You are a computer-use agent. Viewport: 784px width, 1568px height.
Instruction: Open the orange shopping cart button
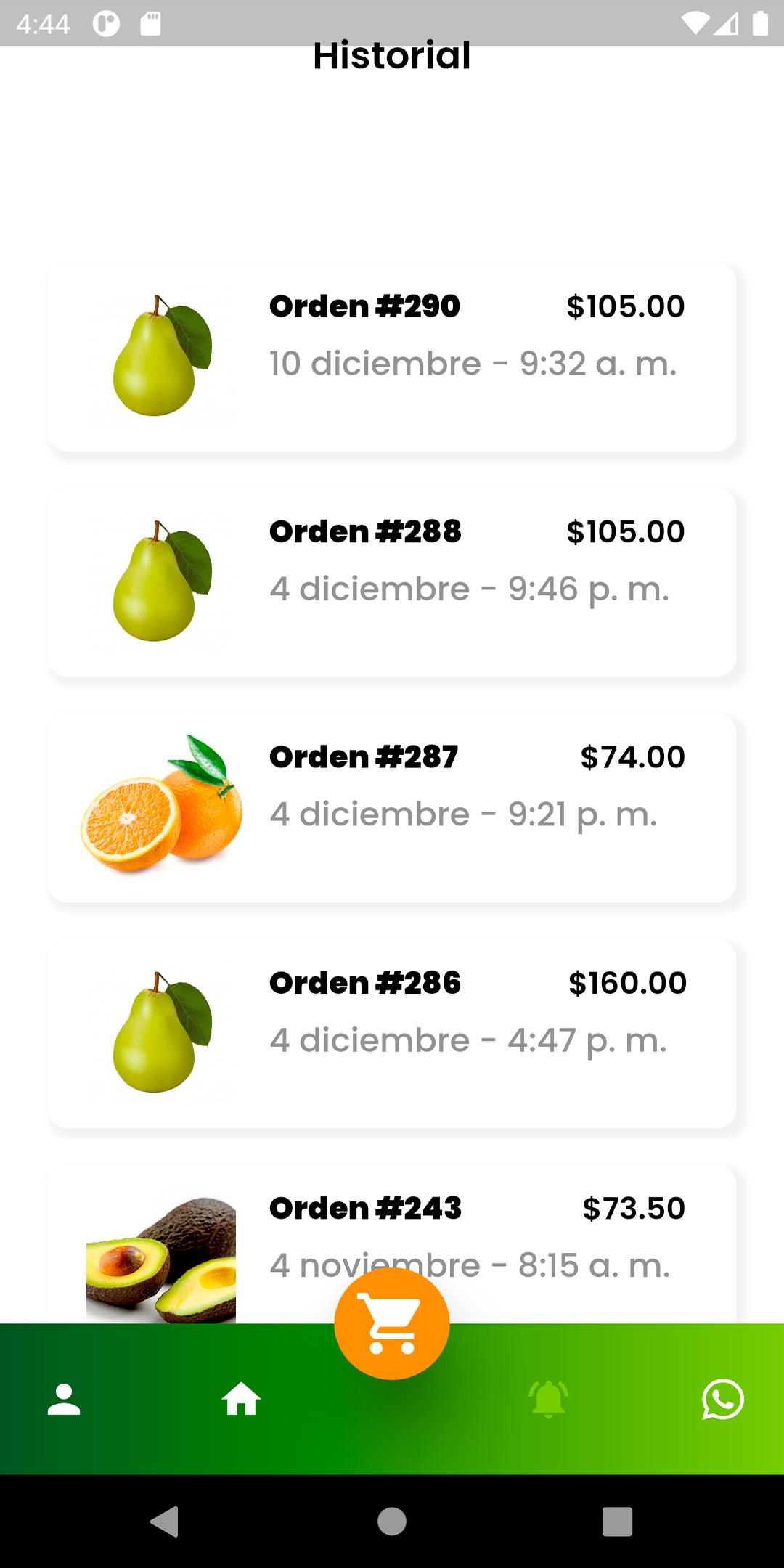coord(392,1323)
